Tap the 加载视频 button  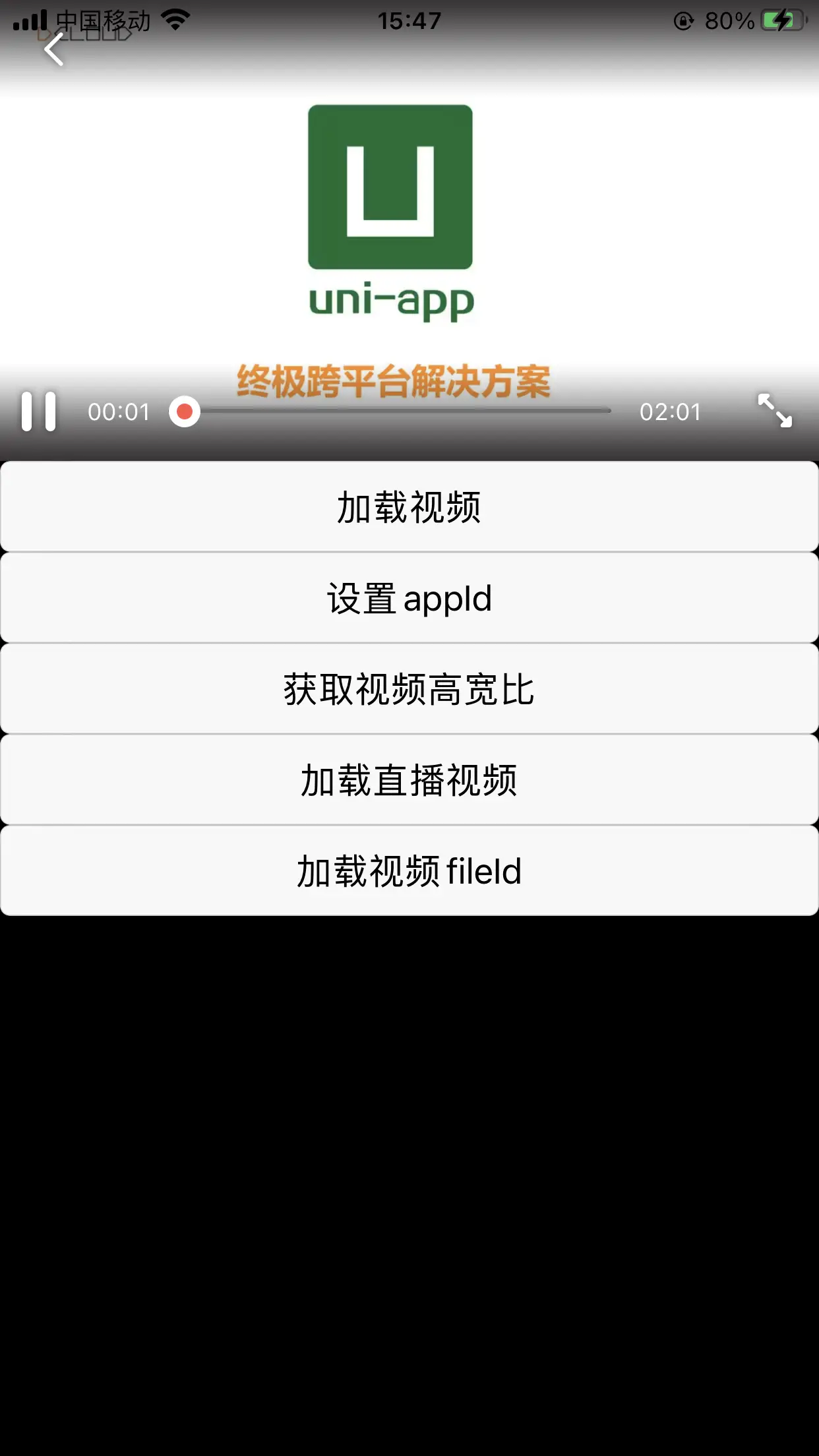point(409,506)
